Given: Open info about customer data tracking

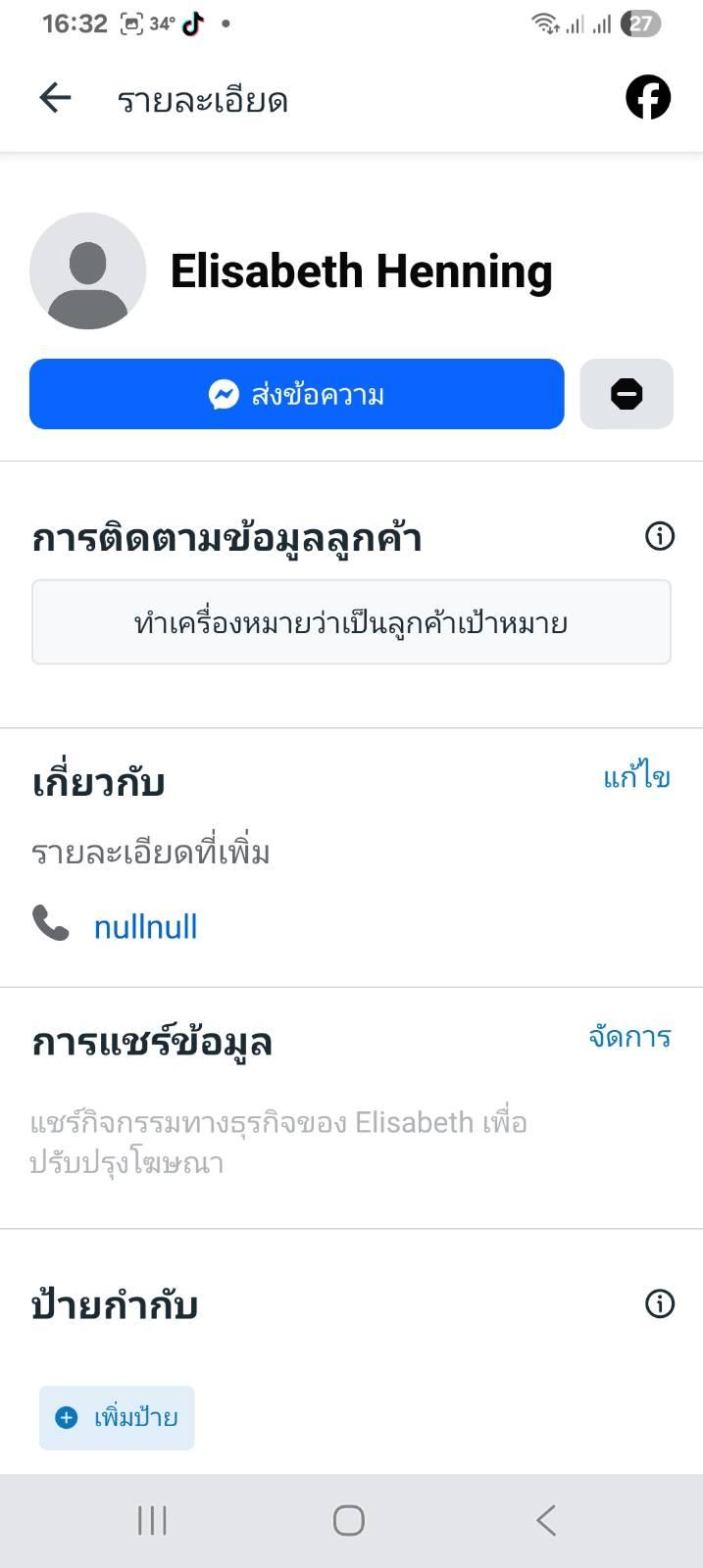Looking at the screenshot, I should (x=660, y=536).
